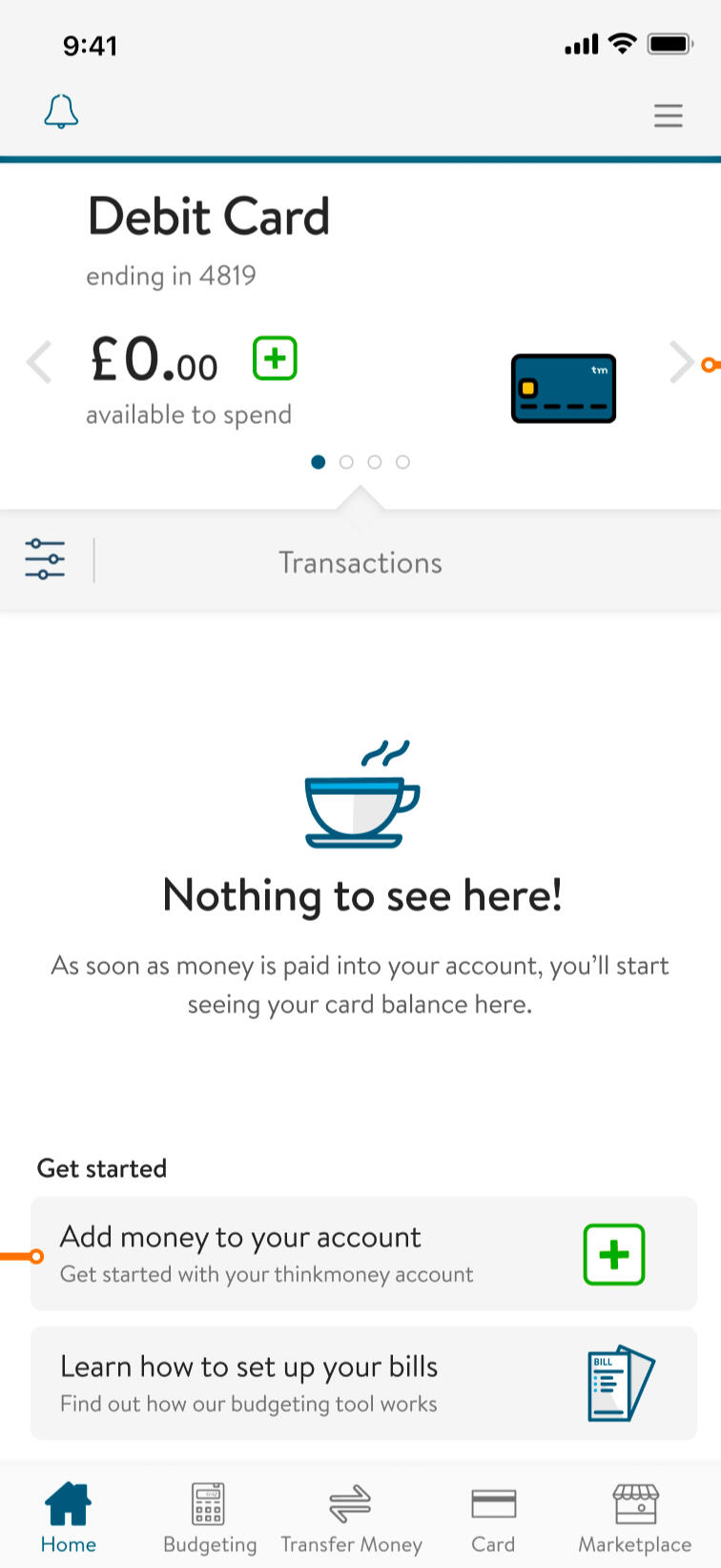Open the debit card image
Viewport: 721px width, 1568px height.
tap(564, 388)
